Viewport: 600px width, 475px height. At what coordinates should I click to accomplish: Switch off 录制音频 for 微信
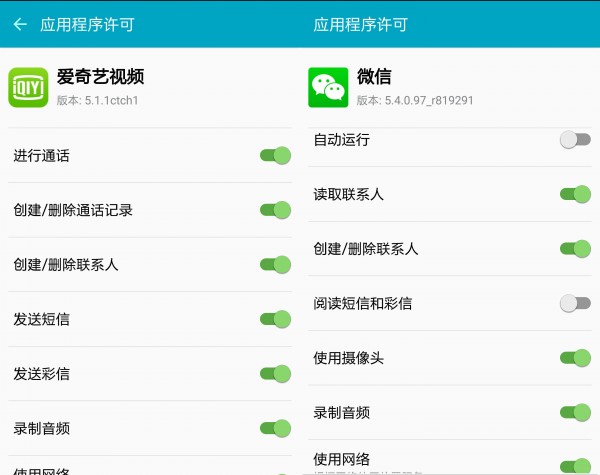click(x=574, y=412)
